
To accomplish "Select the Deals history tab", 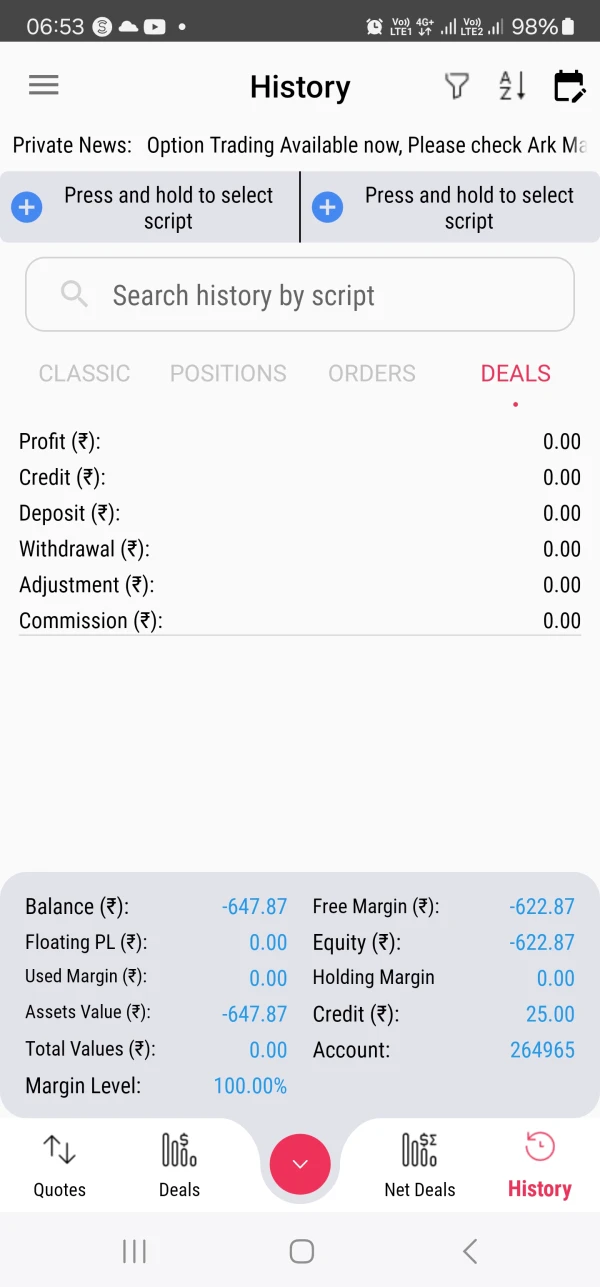I will tap(515, 373).
